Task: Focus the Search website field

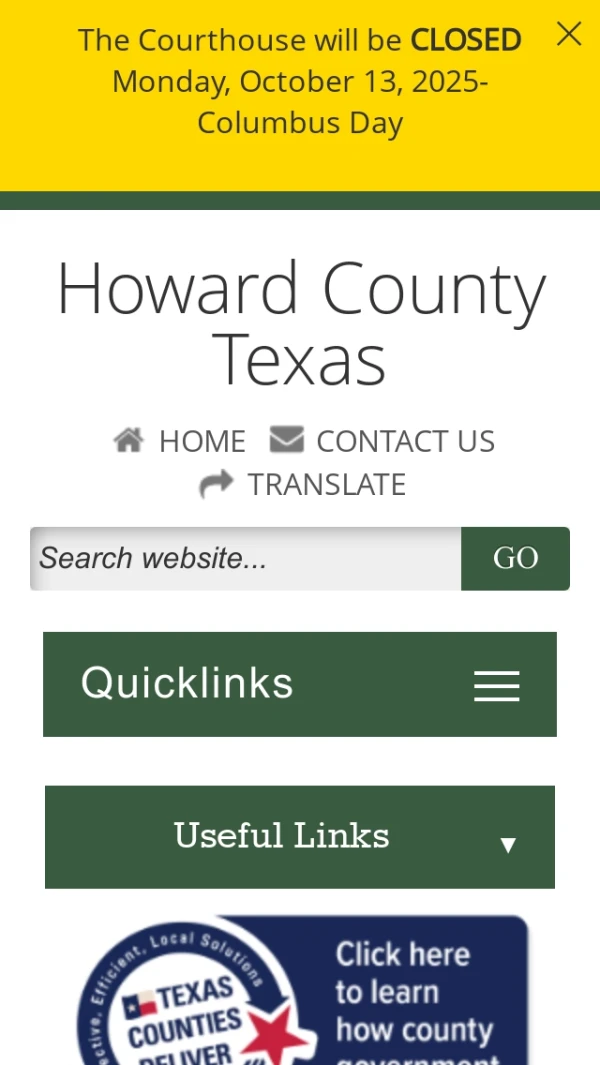Action: (x=245, y=558)
